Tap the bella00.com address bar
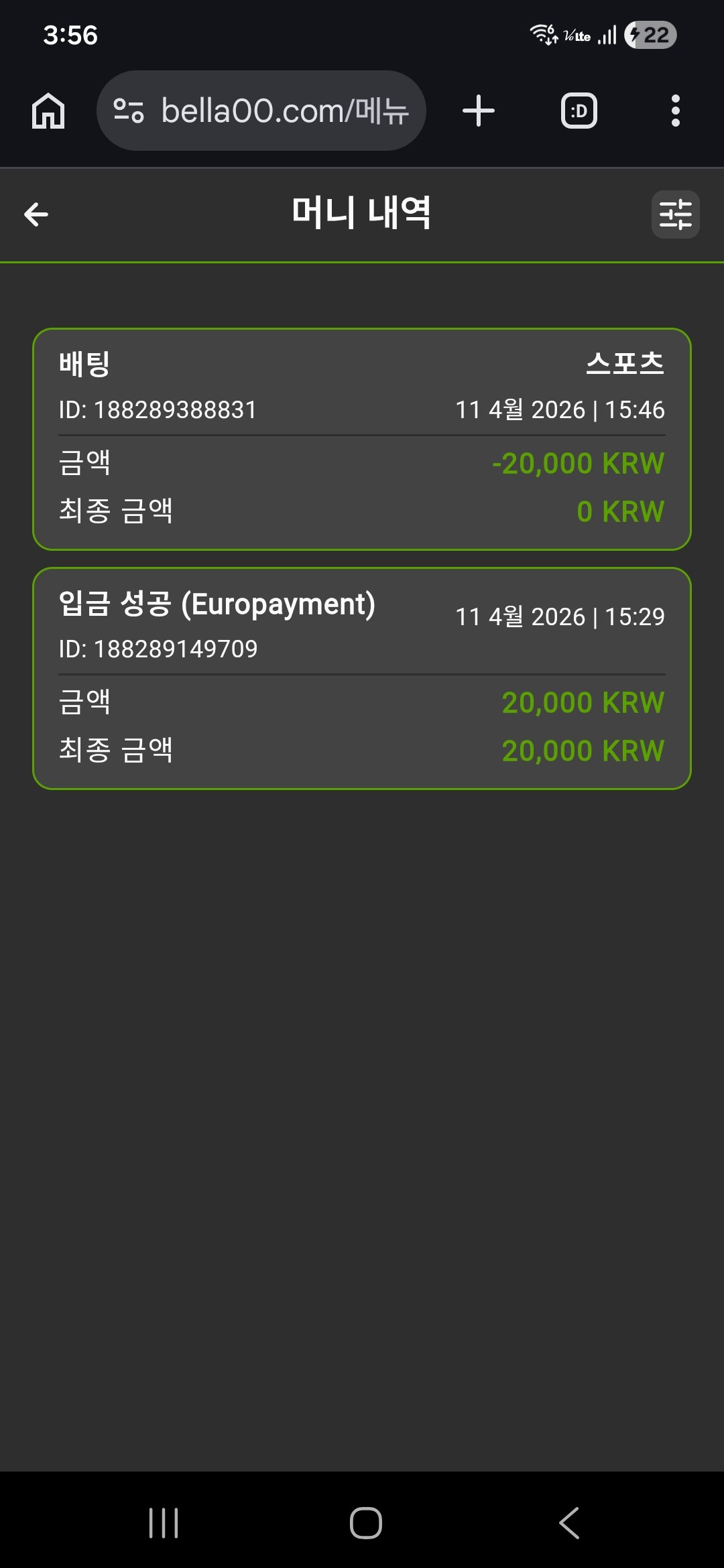Viewport: 724px width, 1568px height. [285, 111]
